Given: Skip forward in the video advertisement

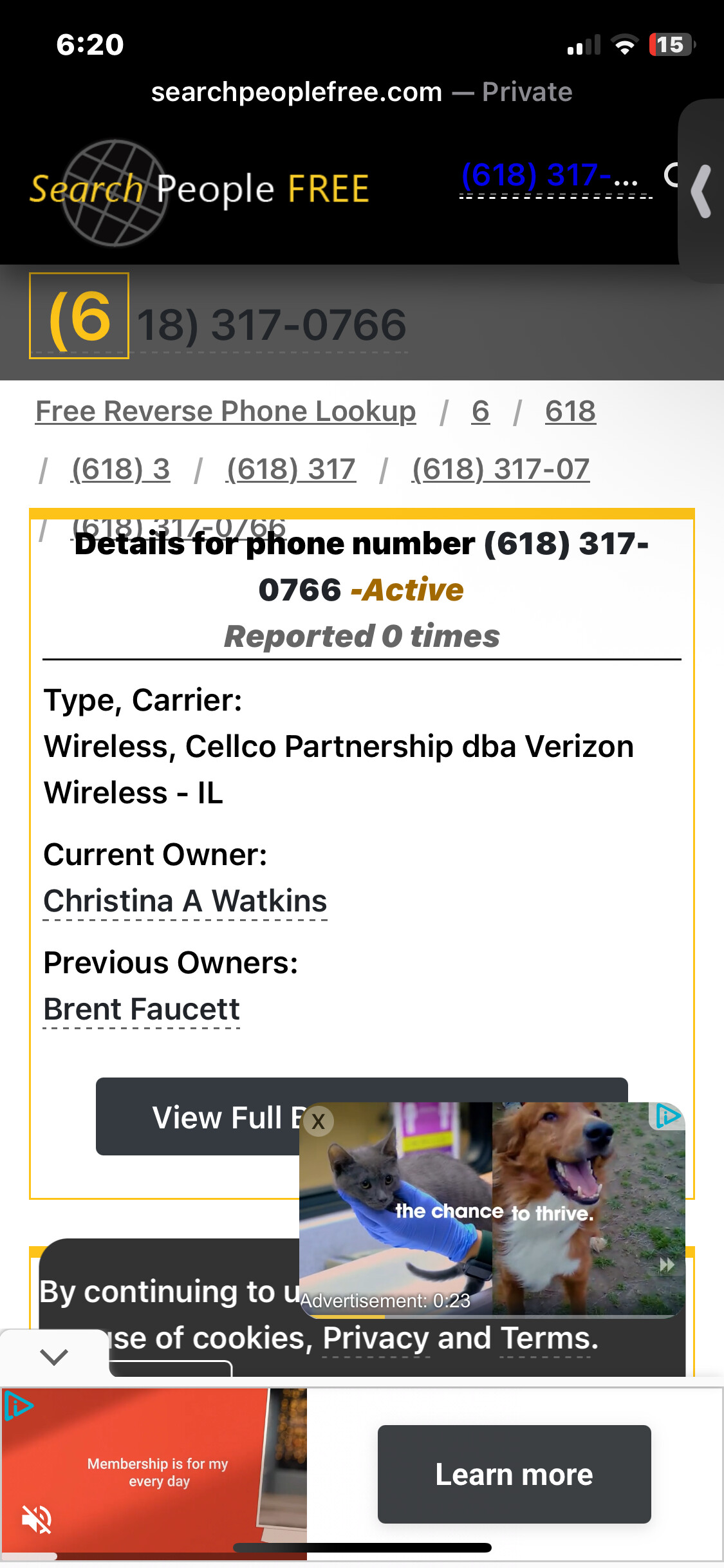Looking at the screenshot, I should [667, 1265].
